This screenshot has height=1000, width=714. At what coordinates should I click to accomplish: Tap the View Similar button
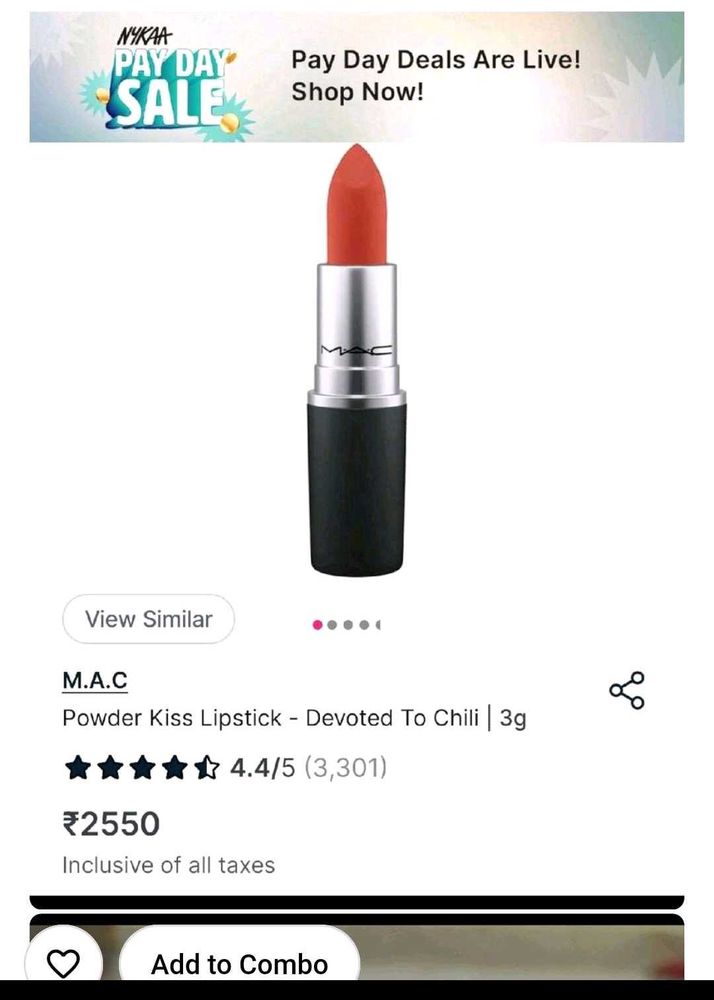click(148, 619)
